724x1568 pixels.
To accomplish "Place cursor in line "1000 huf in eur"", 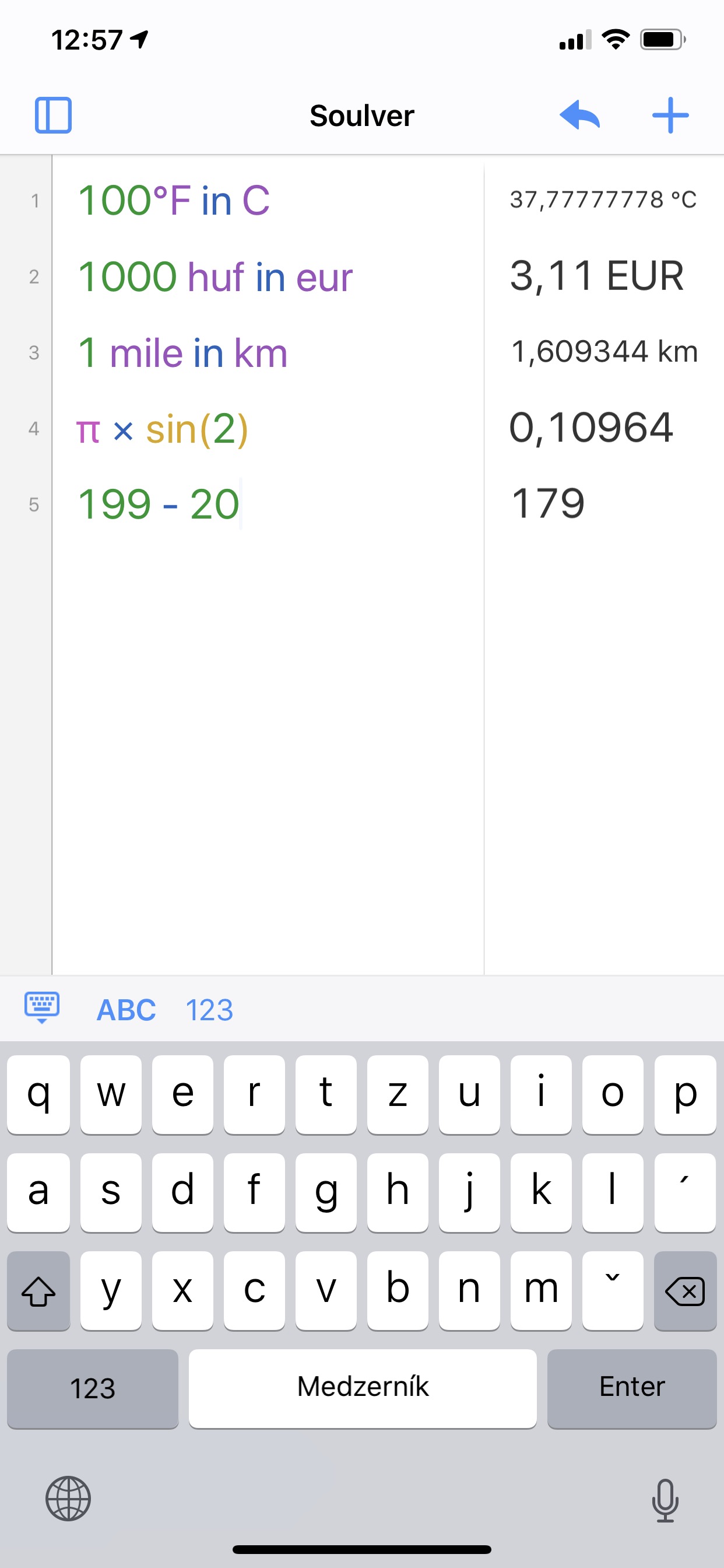I will coord(215,276).
